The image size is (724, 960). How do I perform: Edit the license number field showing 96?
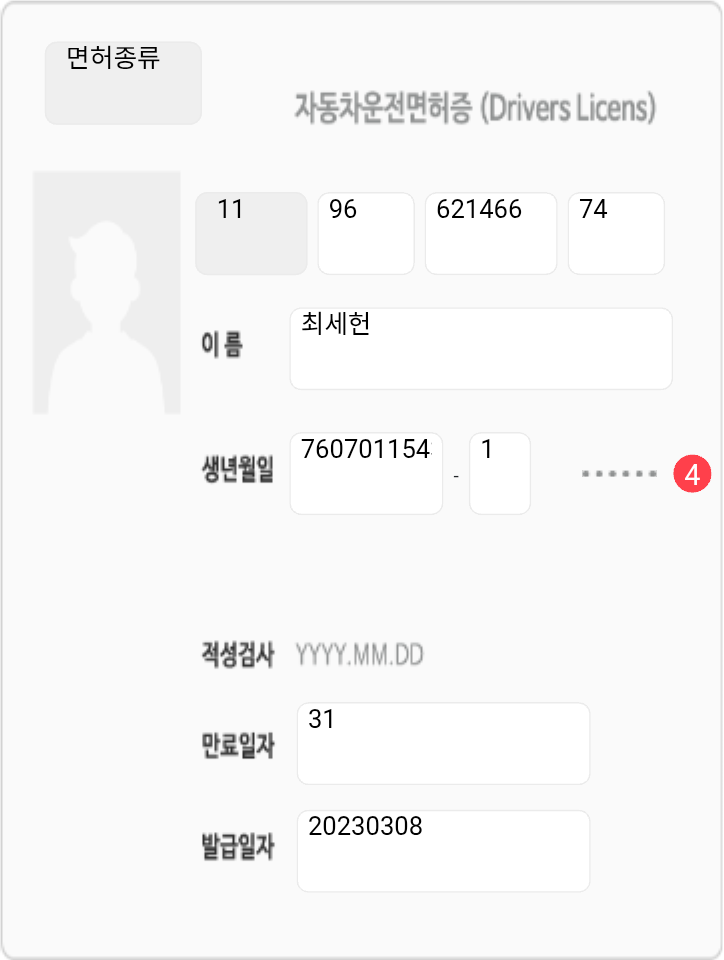[366, 233]
